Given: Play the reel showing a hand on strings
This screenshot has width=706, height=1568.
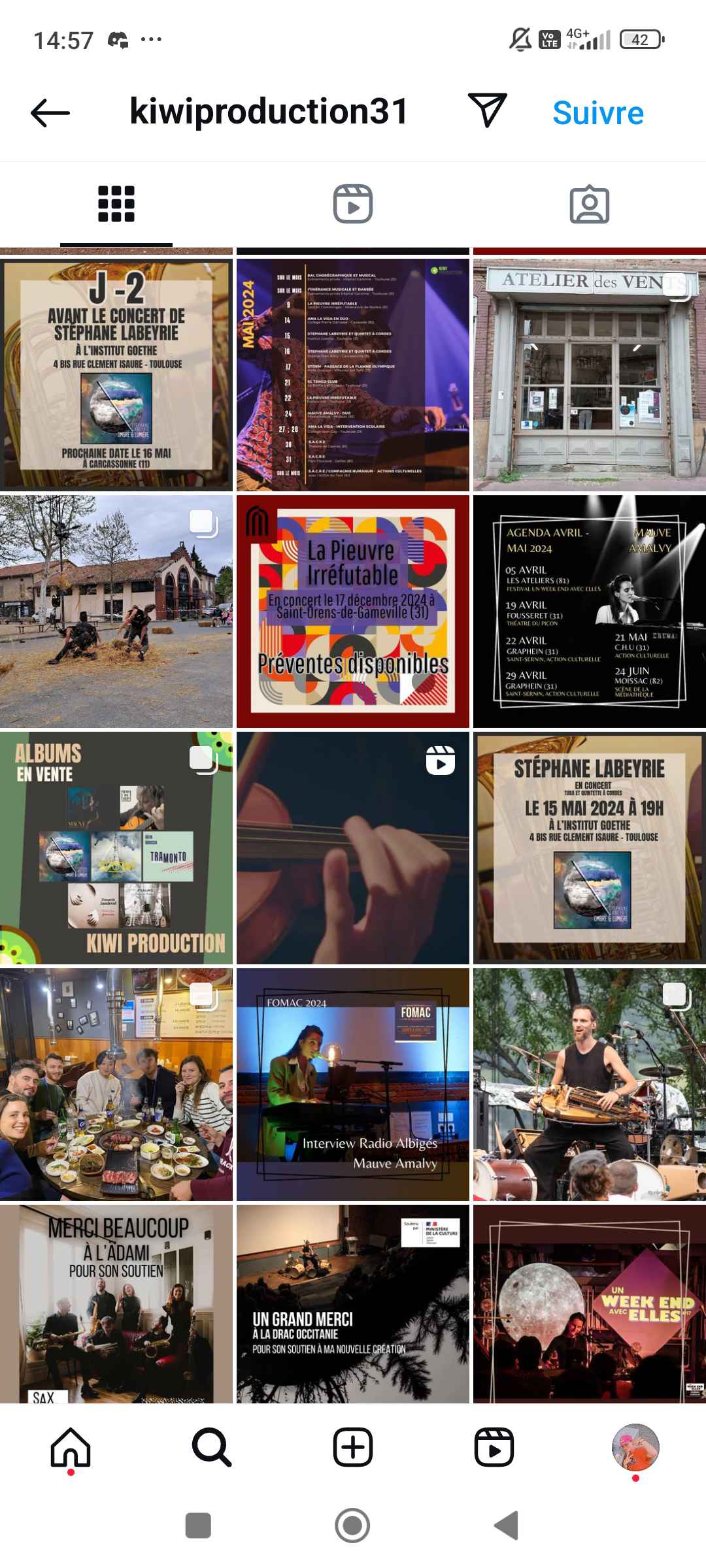Looking at the screenshot, I should click(x=353, y=848).
